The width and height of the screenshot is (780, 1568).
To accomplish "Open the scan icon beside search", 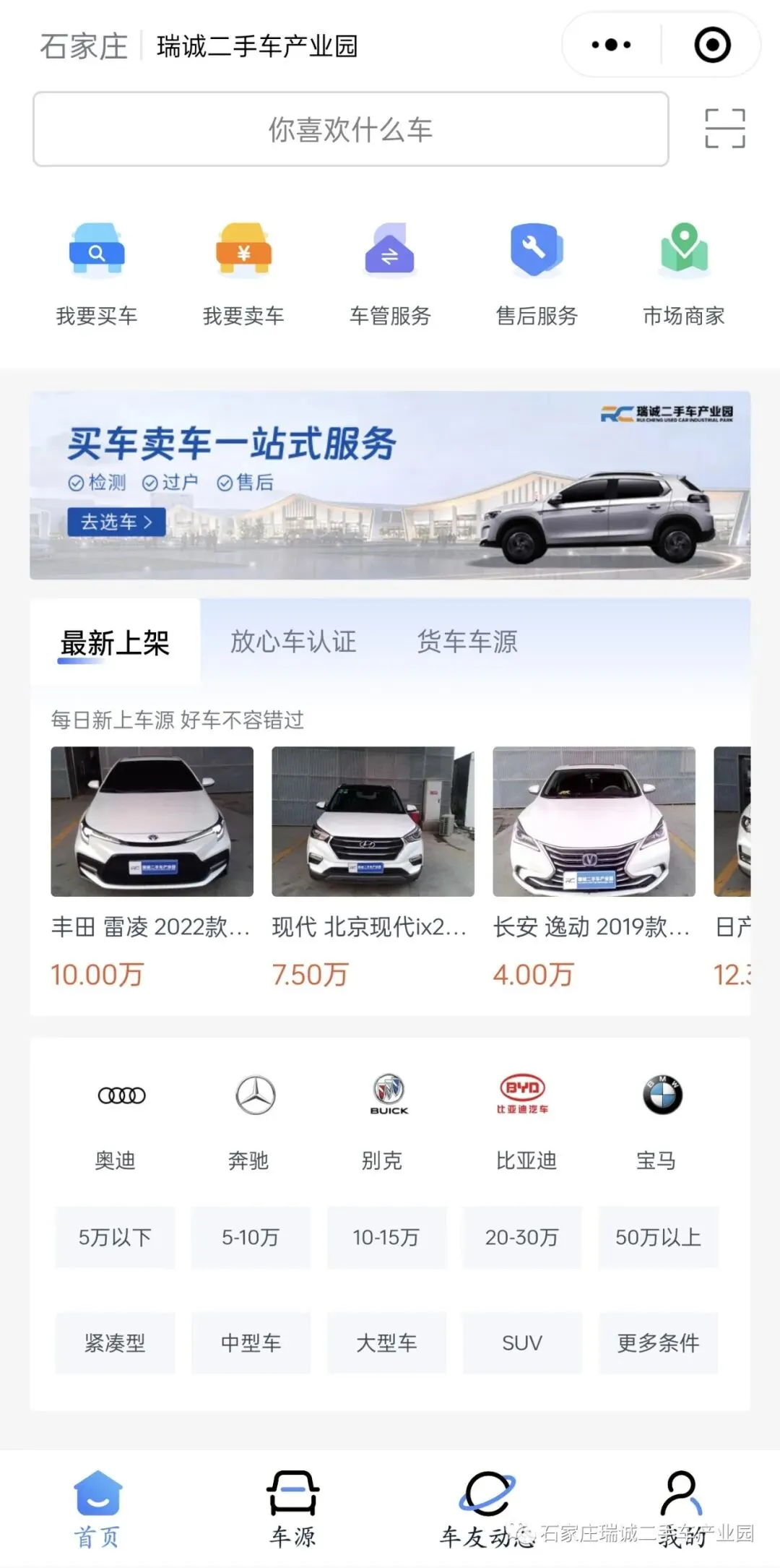I will click(x=725, y=129).
